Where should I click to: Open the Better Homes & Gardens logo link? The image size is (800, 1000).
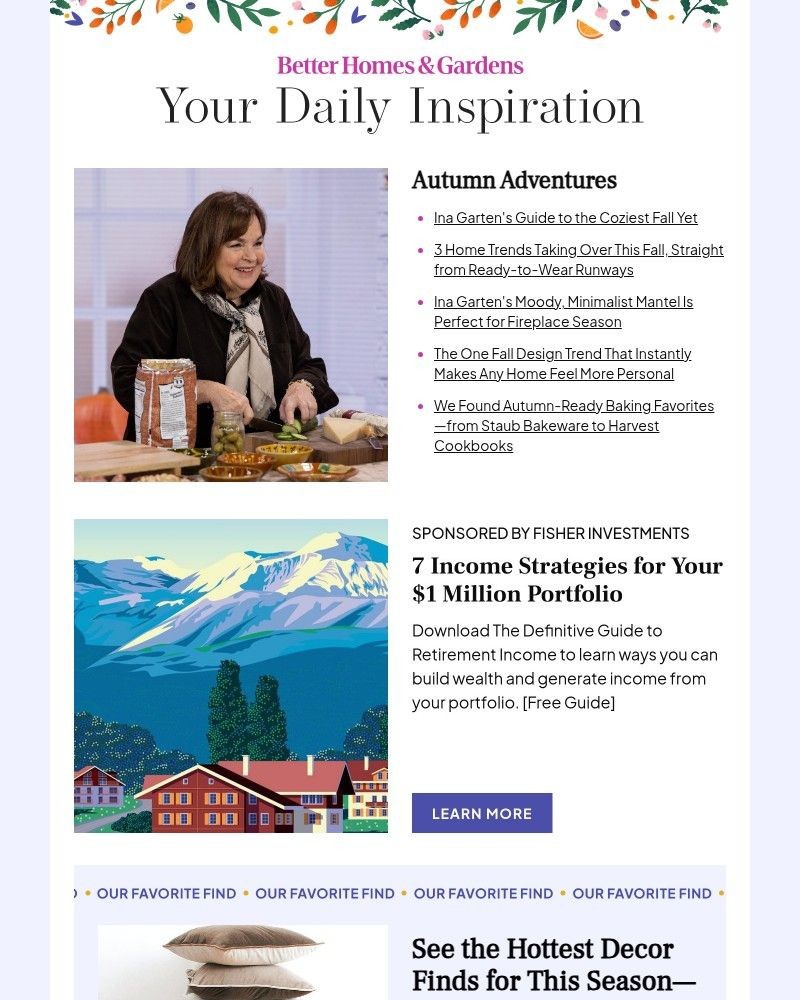pyautogui.click(x=399, y=65)
